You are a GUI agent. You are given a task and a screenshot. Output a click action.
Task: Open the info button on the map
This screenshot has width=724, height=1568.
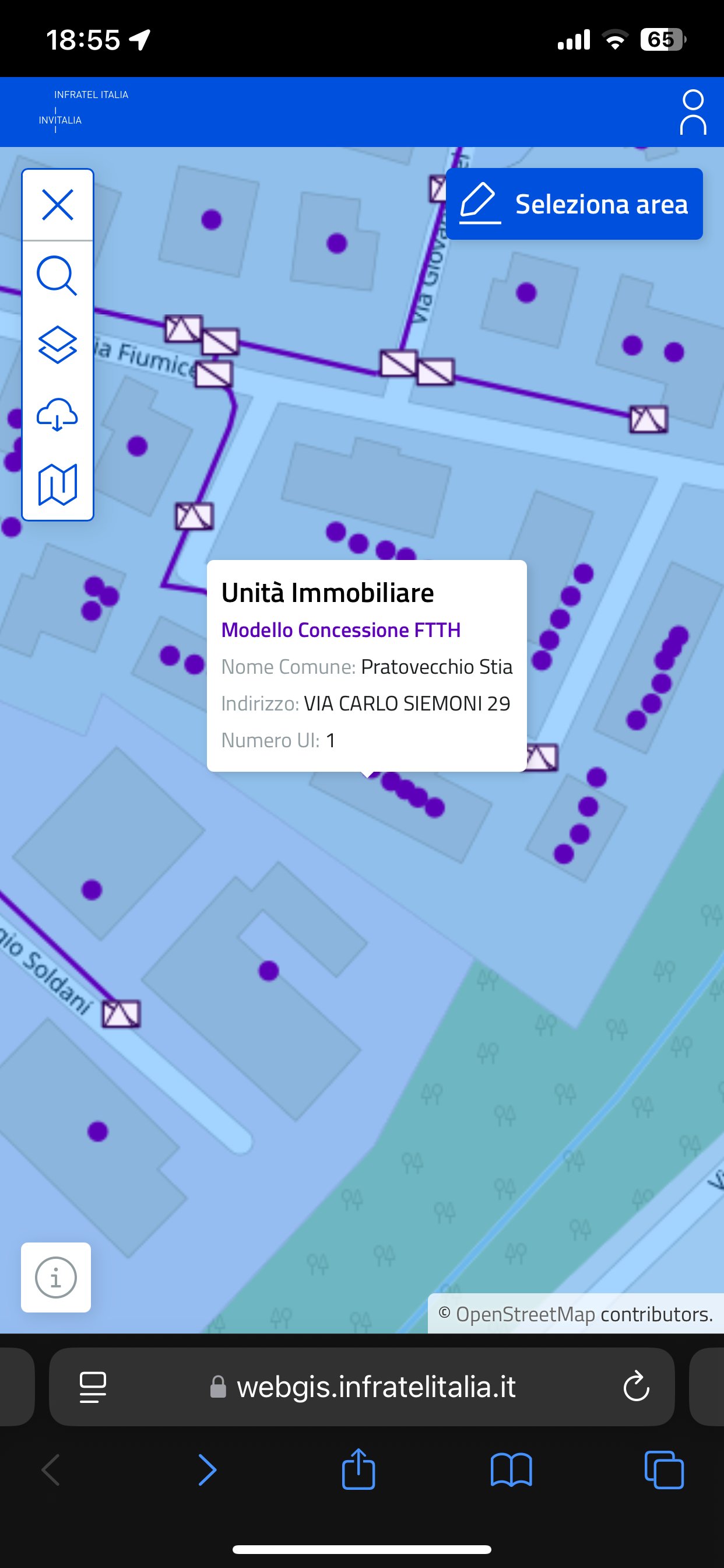(x=56, y=1277)
